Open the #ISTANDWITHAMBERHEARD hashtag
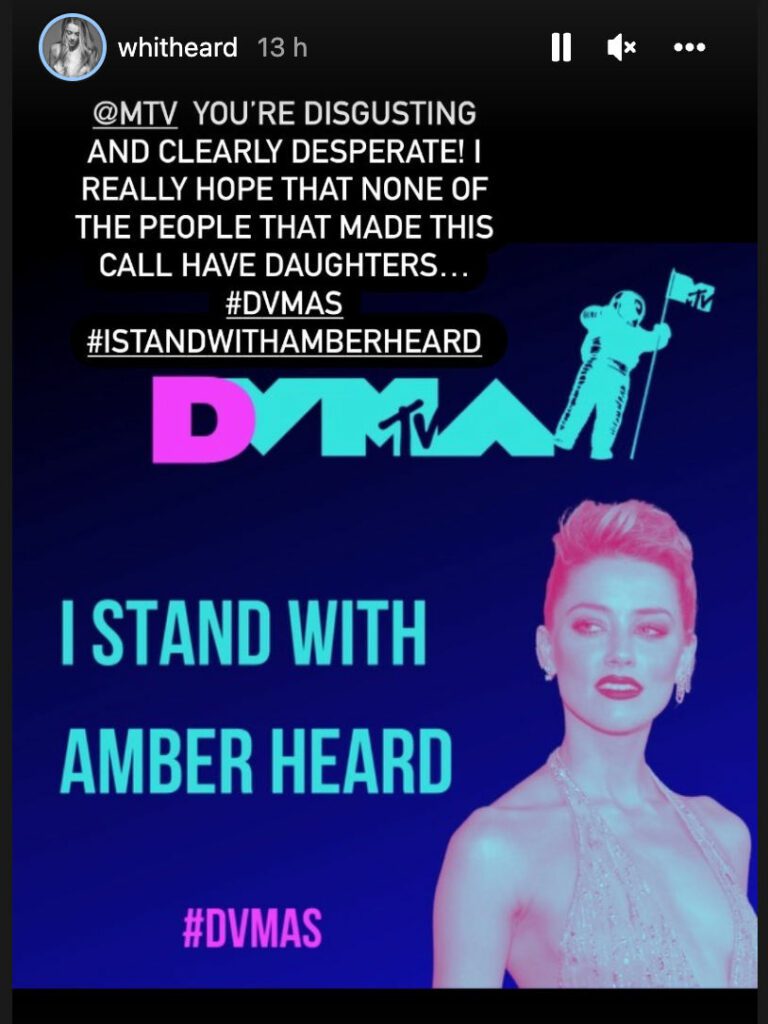The width and height of the screenshot is (768, 1024). [285, 342]
